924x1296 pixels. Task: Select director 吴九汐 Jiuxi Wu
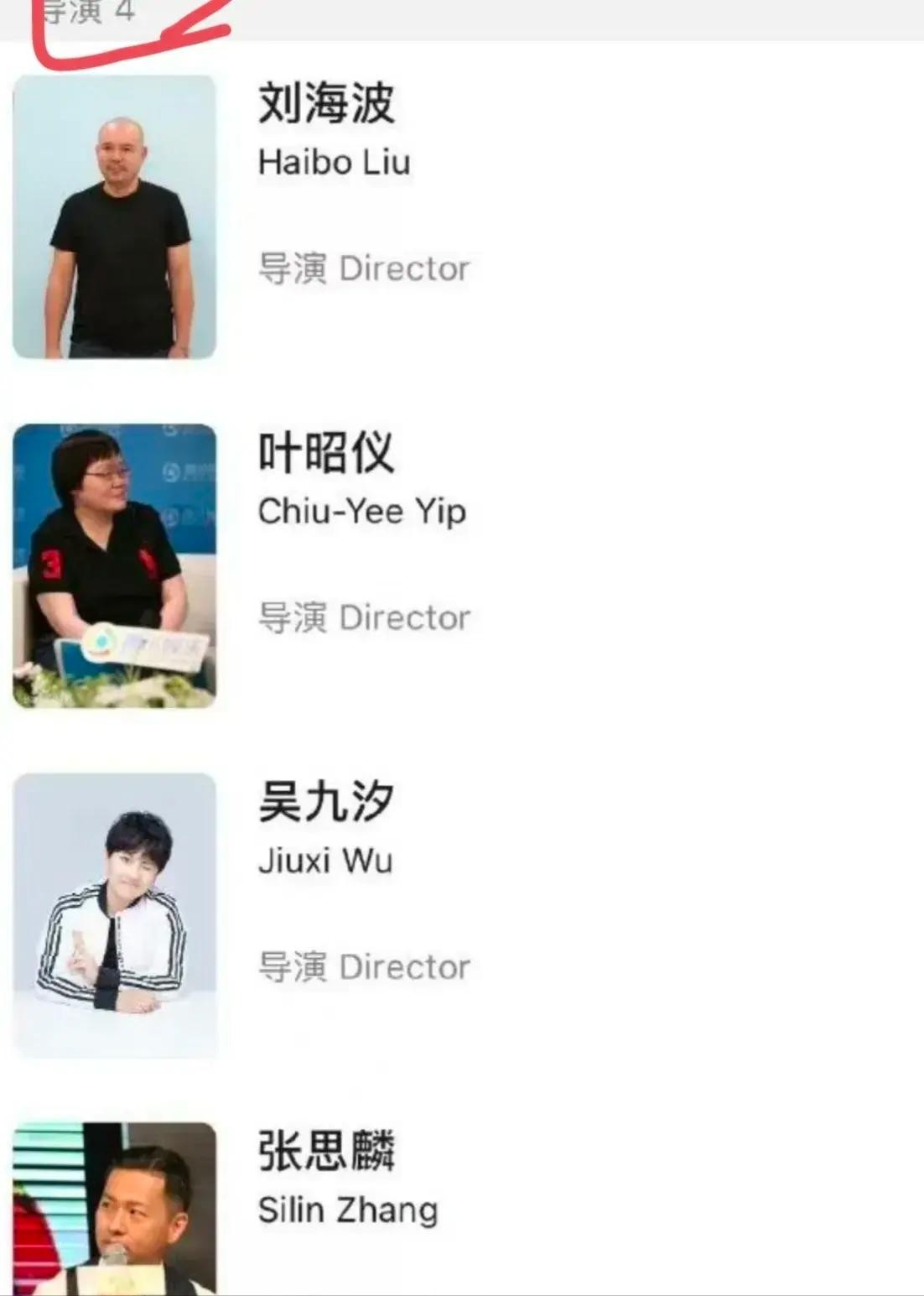pos(327,803)
